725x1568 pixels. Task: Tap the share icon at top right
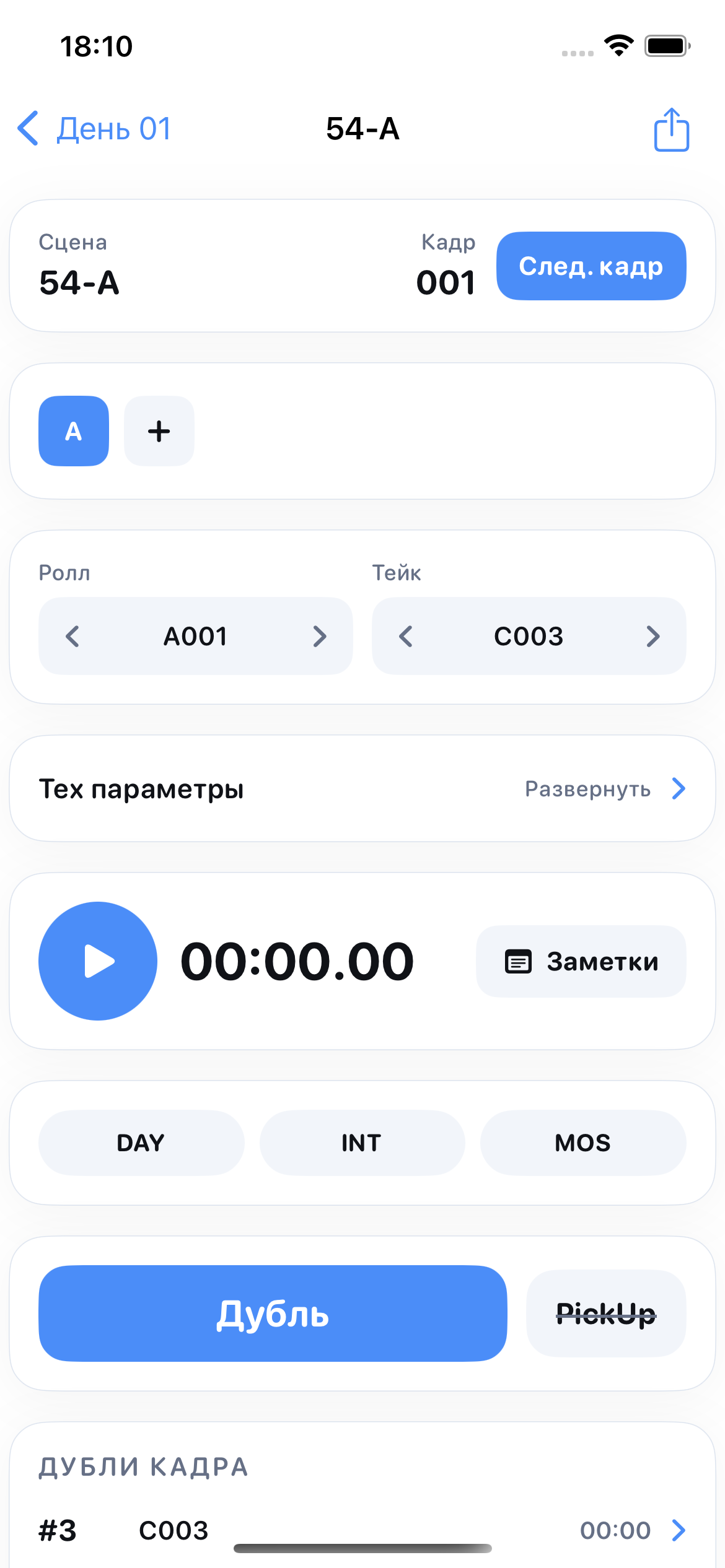pyautogui.click(x=672, y=129)
